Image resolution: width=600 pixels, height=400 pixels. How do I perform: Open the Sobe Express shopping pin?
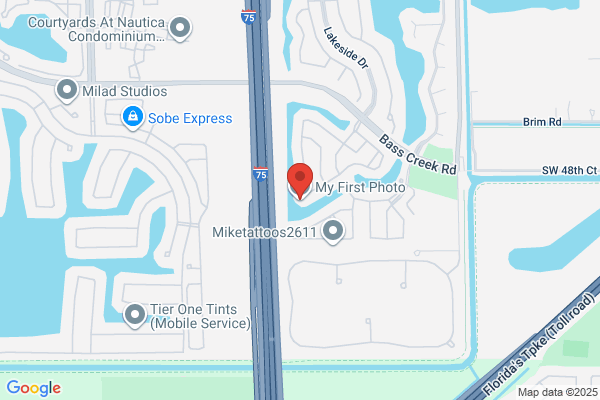(133, 118)
